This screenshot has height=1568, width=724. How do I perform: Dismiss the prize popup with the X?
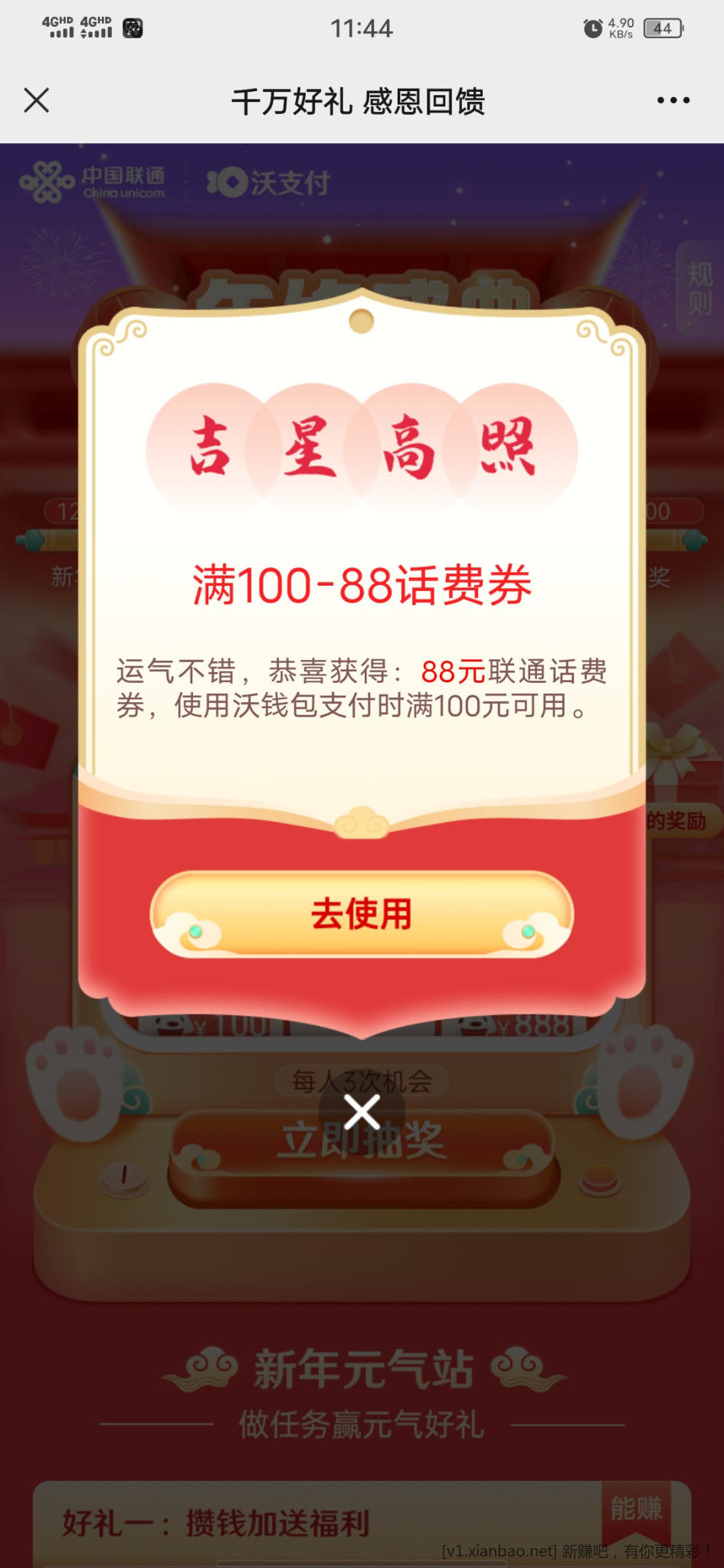click(x=362, y=1112)
